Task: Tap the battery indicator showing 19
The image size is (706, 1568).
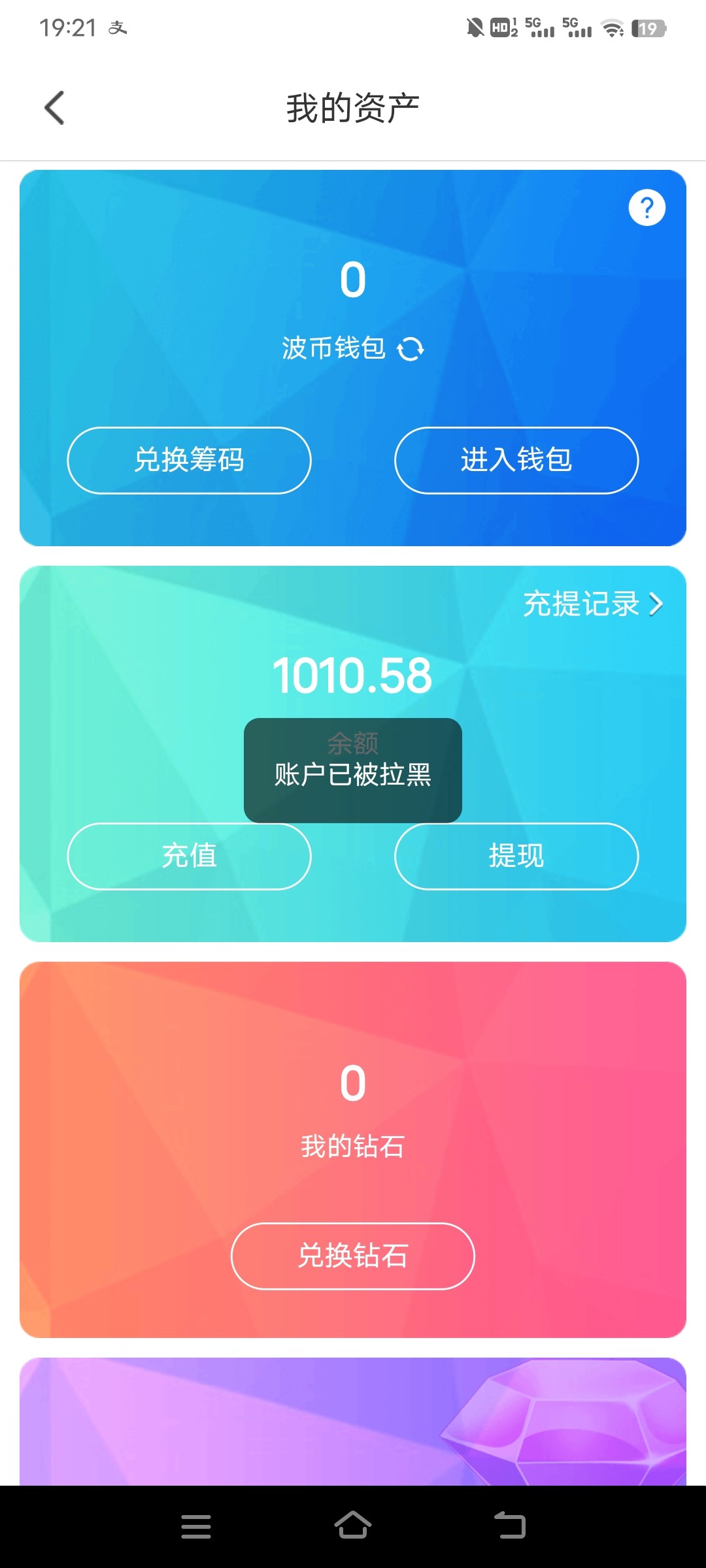Action: tap(648, 27)
